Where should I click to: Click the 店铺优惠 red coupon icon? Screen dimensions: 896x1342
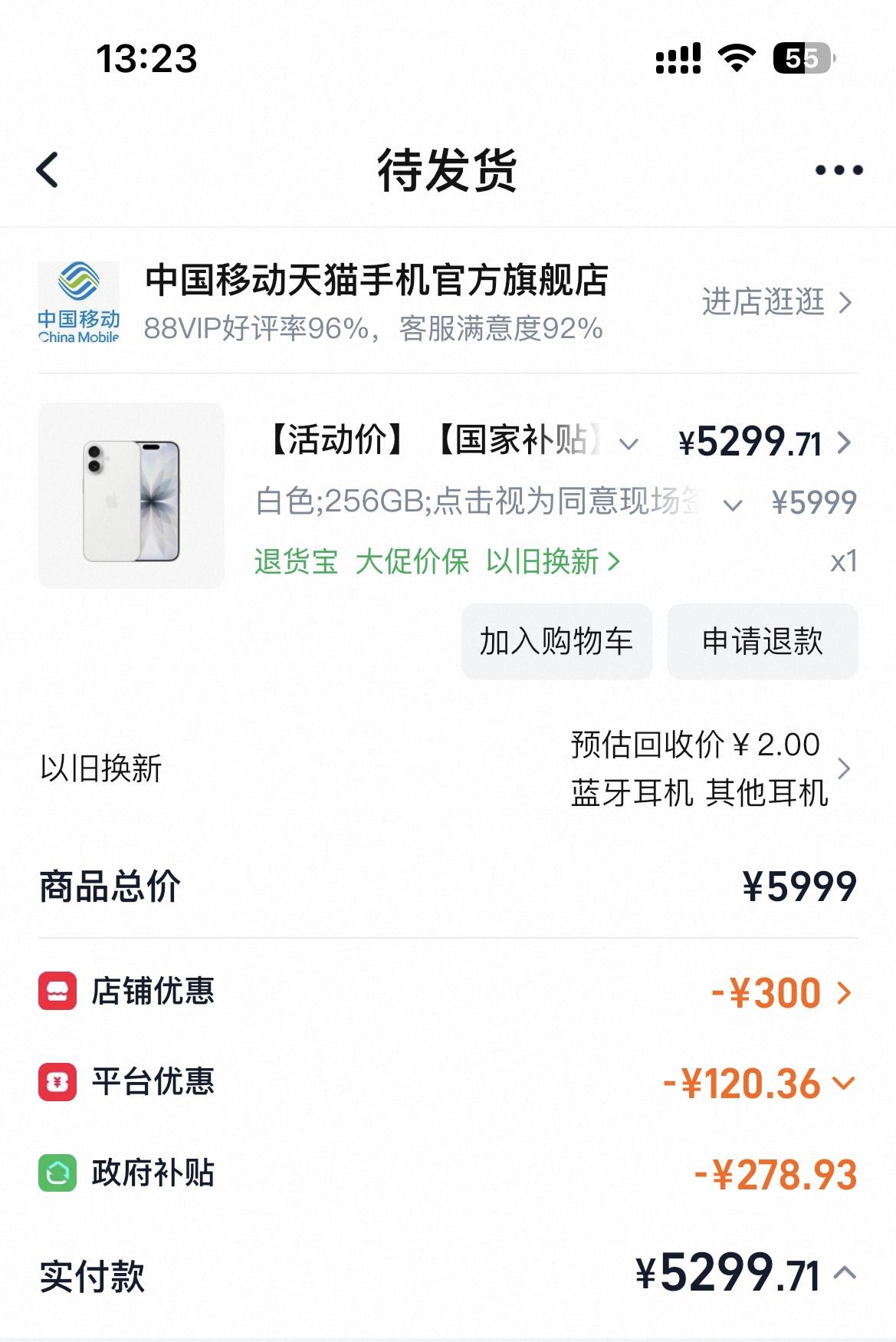pos(55,992)
